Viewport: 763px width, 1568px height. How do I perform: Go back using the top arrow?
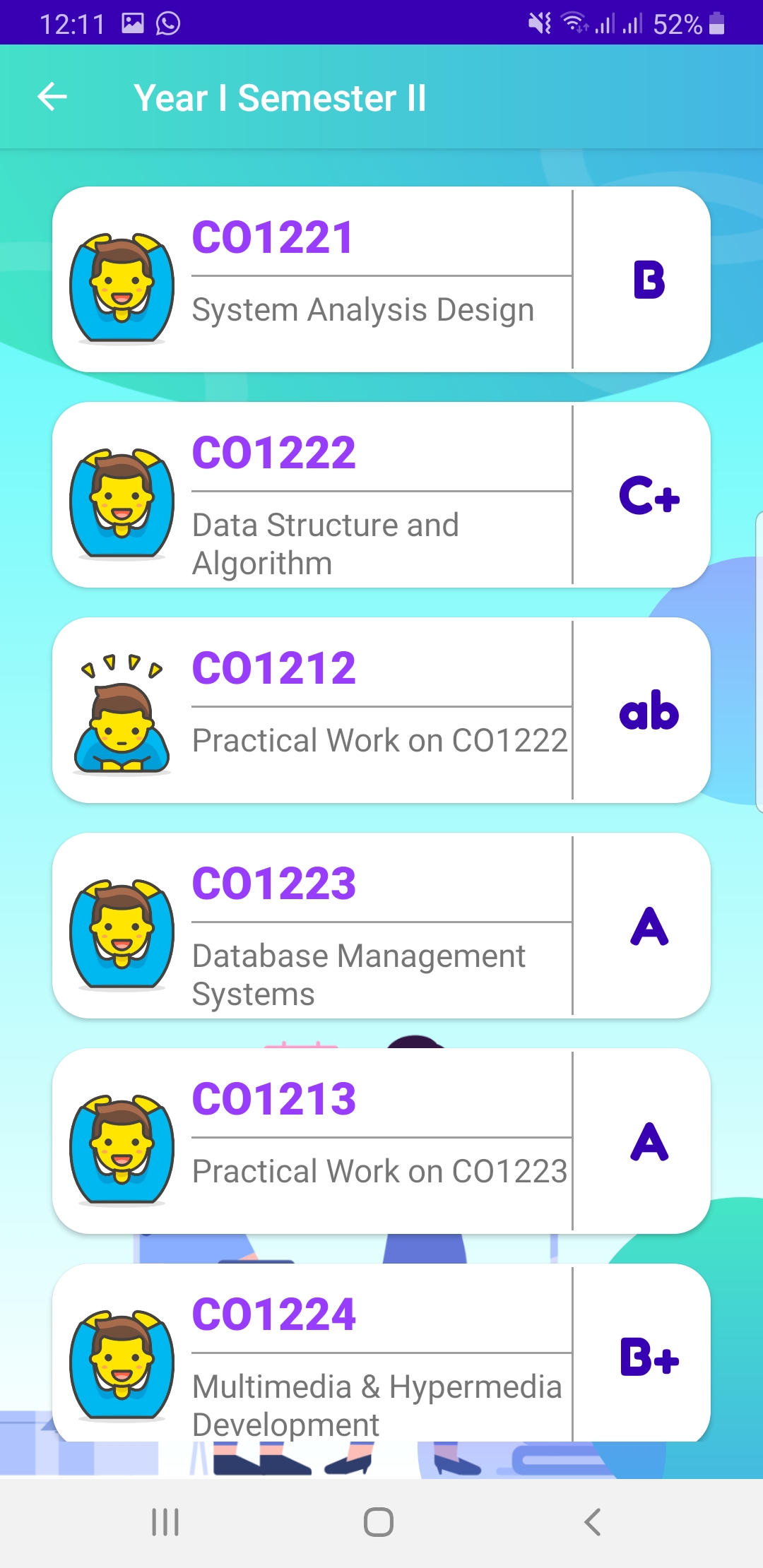(x=52, y=97)
